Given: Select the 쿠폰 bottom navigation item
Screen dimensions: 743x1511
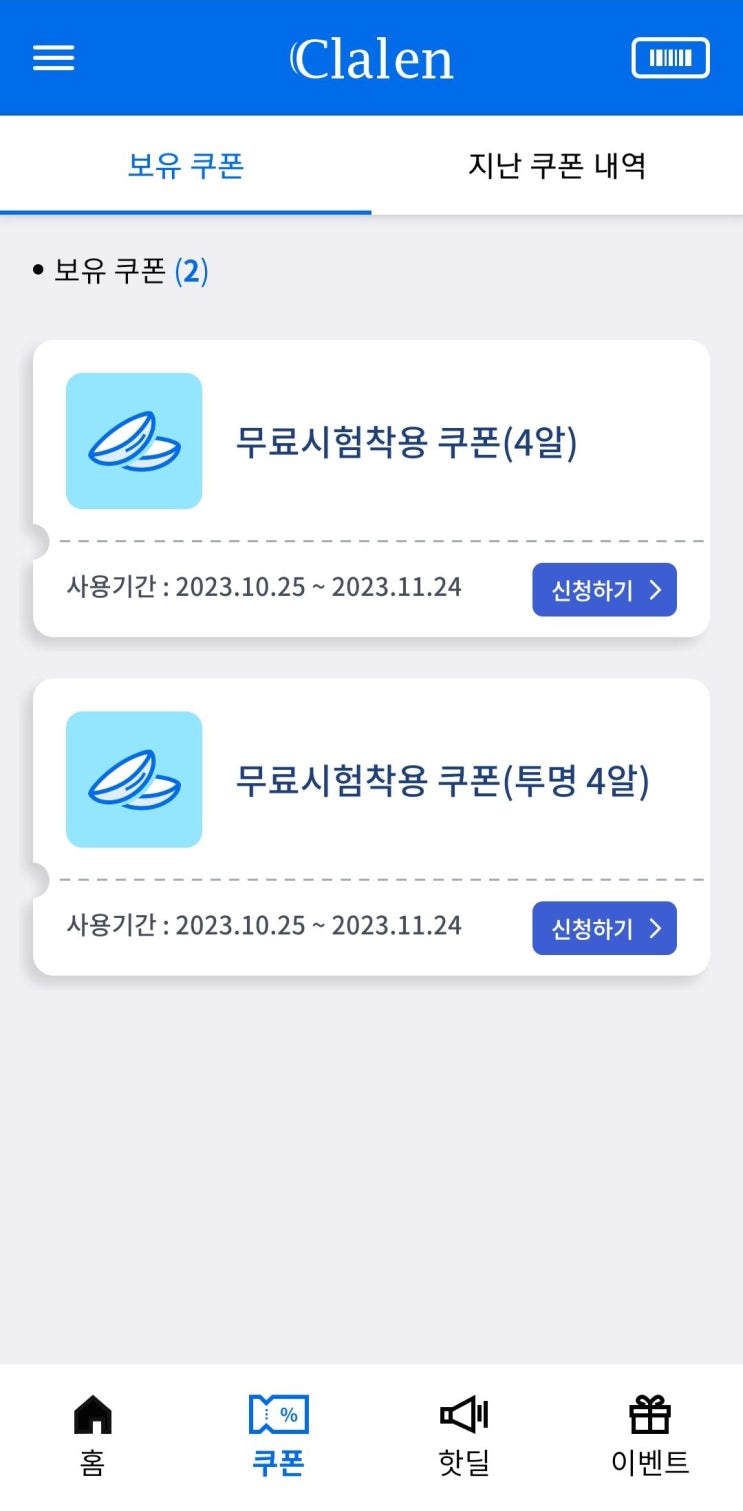Looking at the screenshot, I should 279,1436.
